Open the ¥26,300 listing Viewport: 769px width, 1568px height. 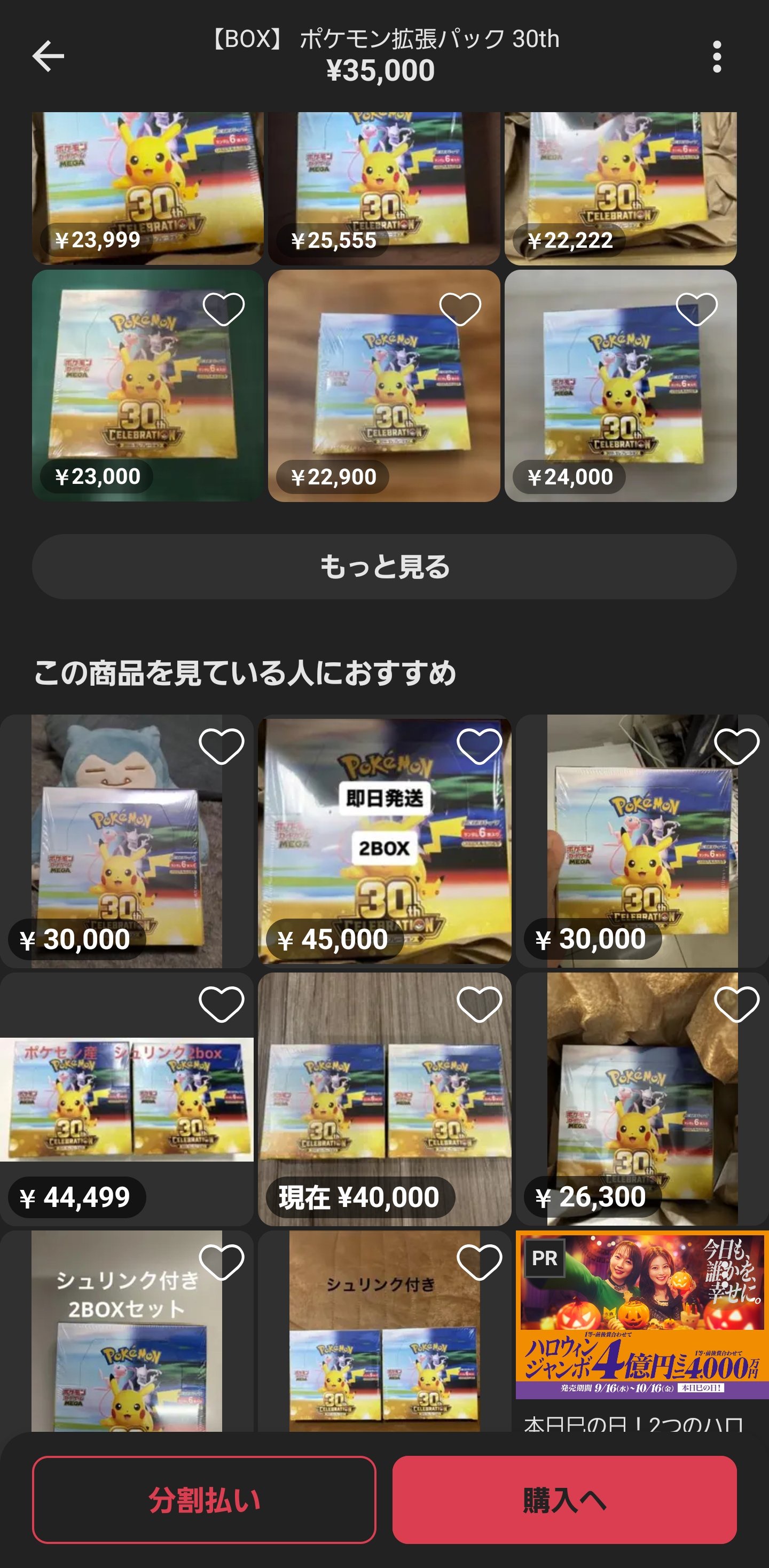642,1099
